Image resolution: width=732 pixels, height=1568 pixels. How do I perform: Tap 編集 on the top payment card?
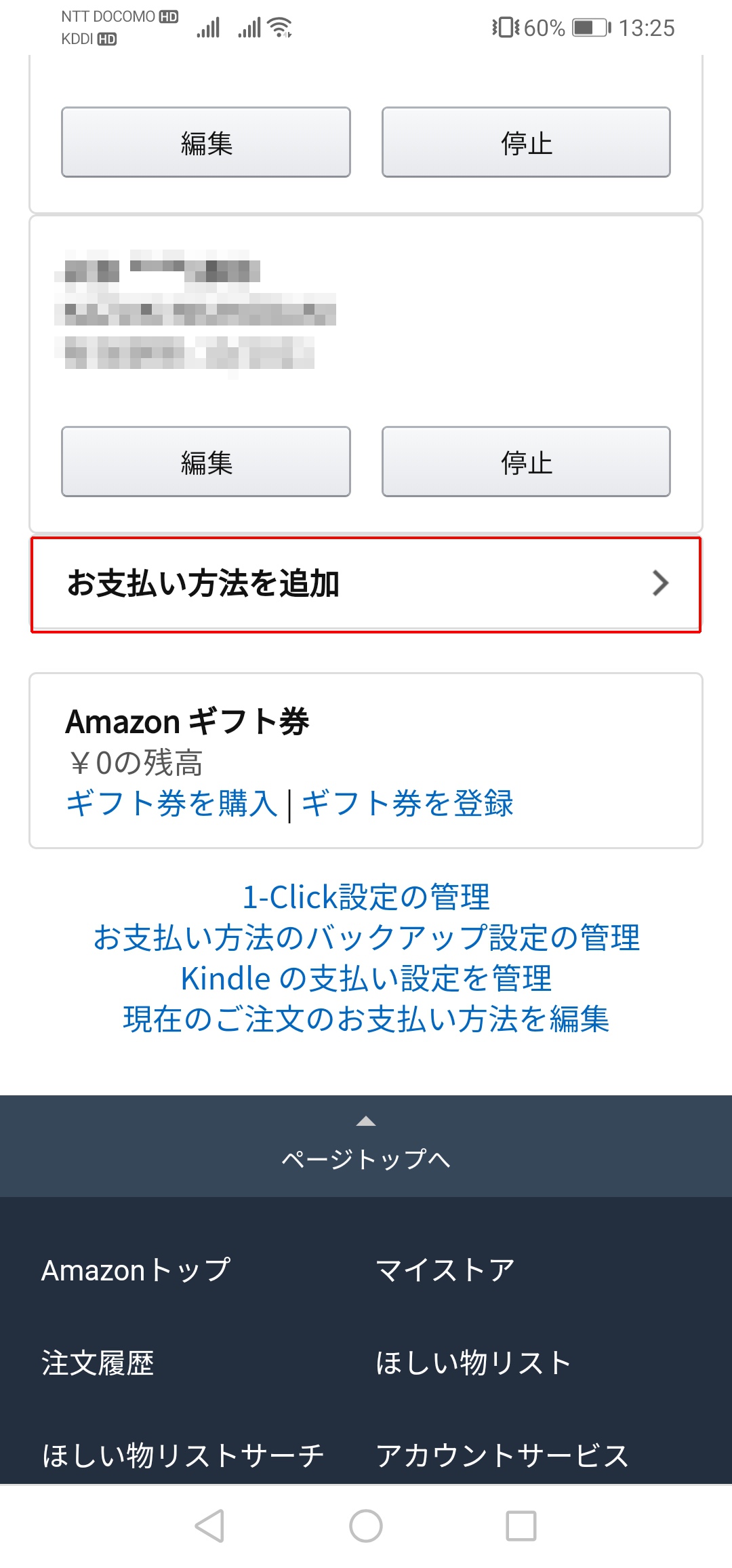coord(206,142)
